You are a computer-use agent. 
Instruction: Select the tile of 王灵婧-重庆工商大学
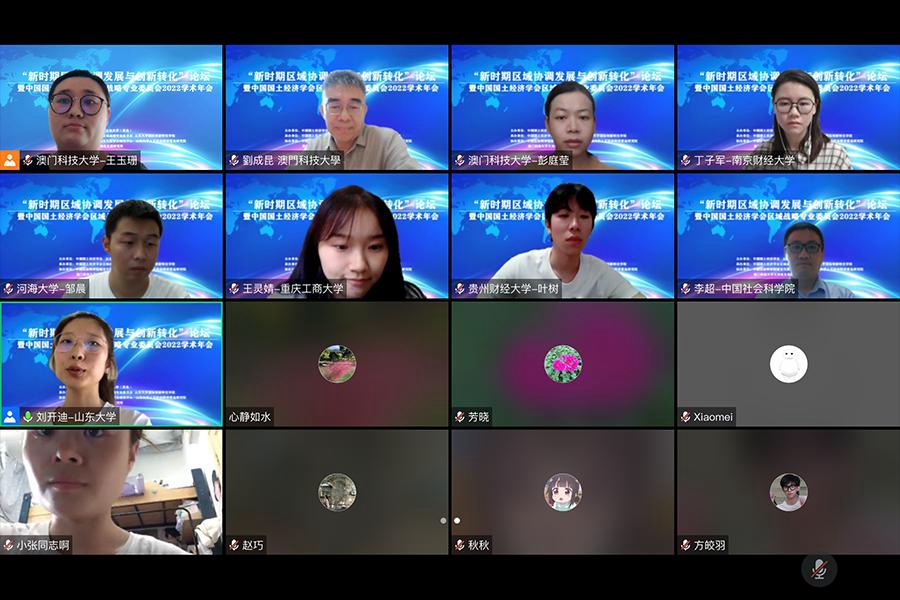[x=337, y=236]
